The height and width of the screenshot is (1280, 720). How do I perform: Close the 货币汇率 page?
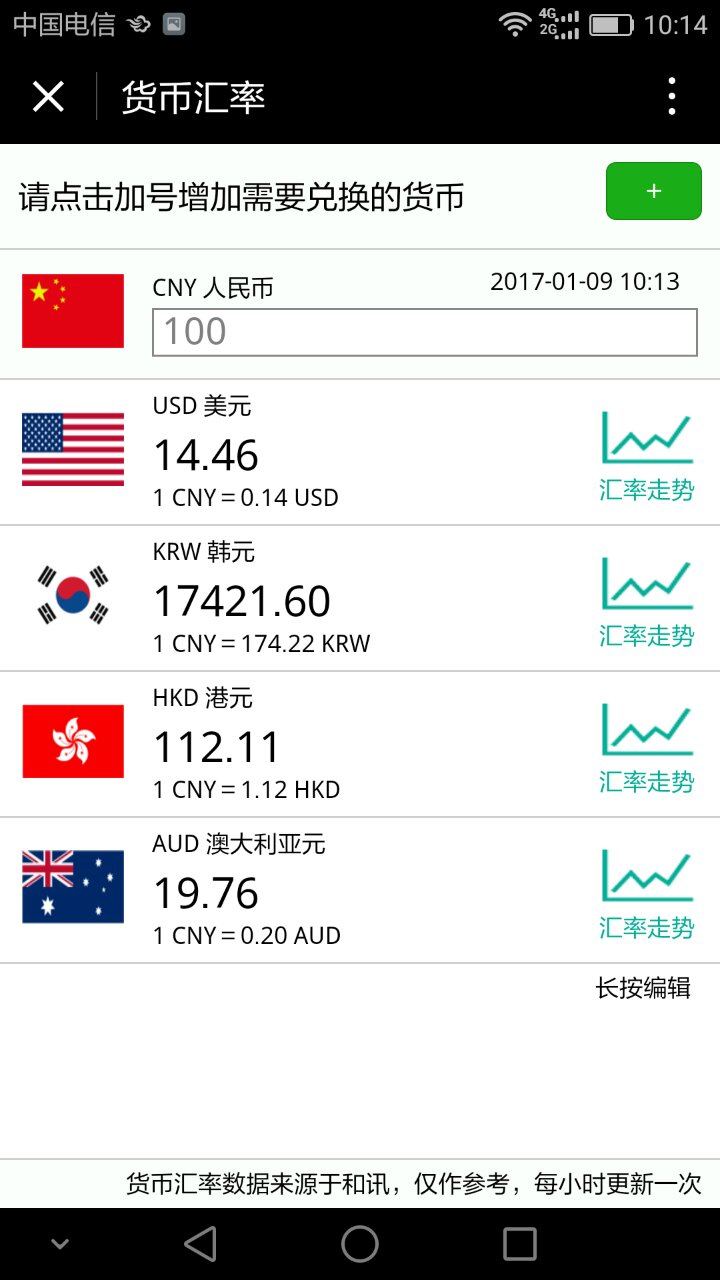pos(48,97)
